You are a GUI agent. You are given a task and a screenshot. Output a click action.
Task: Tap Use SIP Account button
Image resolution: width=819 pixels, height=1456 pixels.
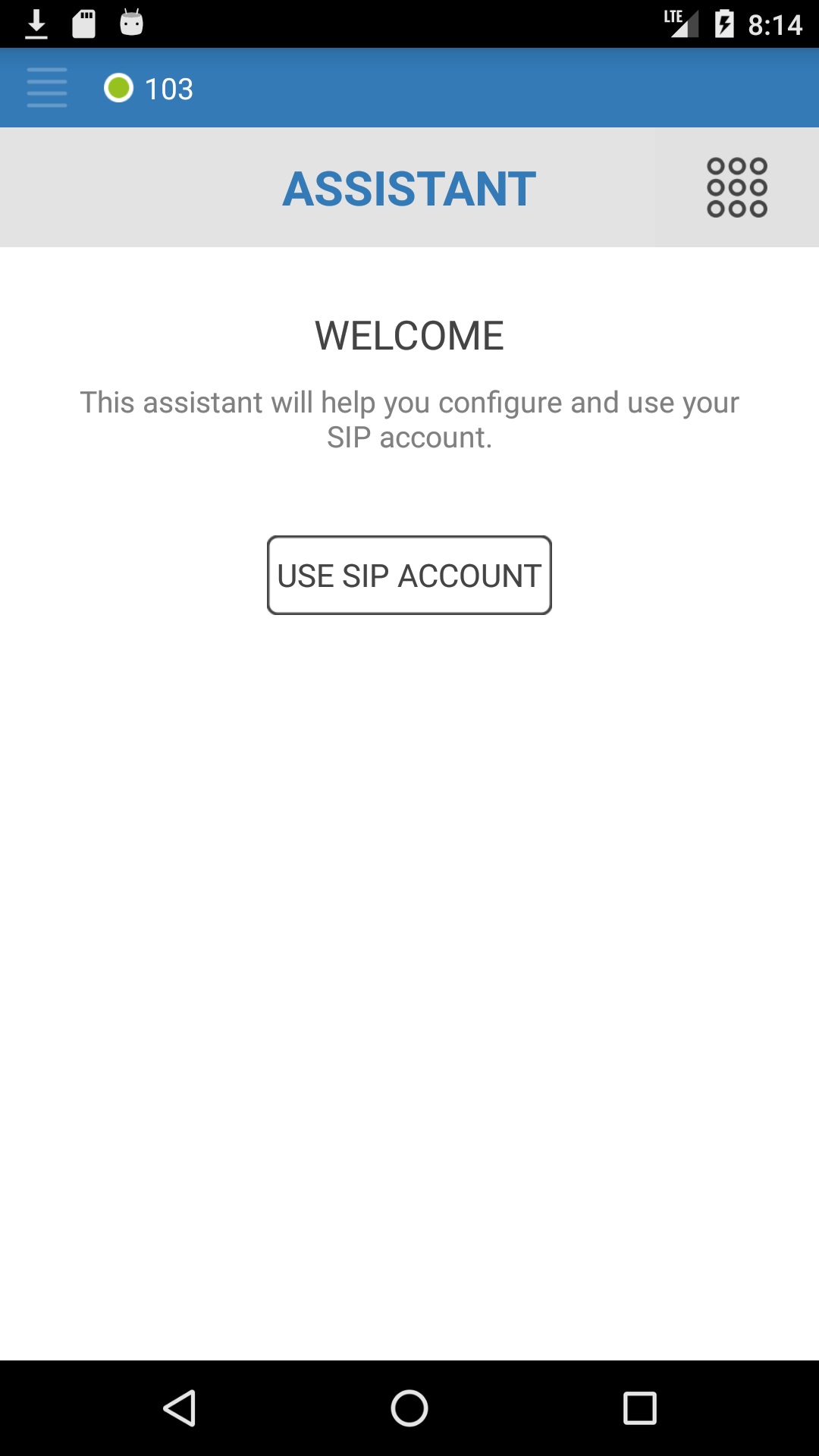tap(409, 576)
